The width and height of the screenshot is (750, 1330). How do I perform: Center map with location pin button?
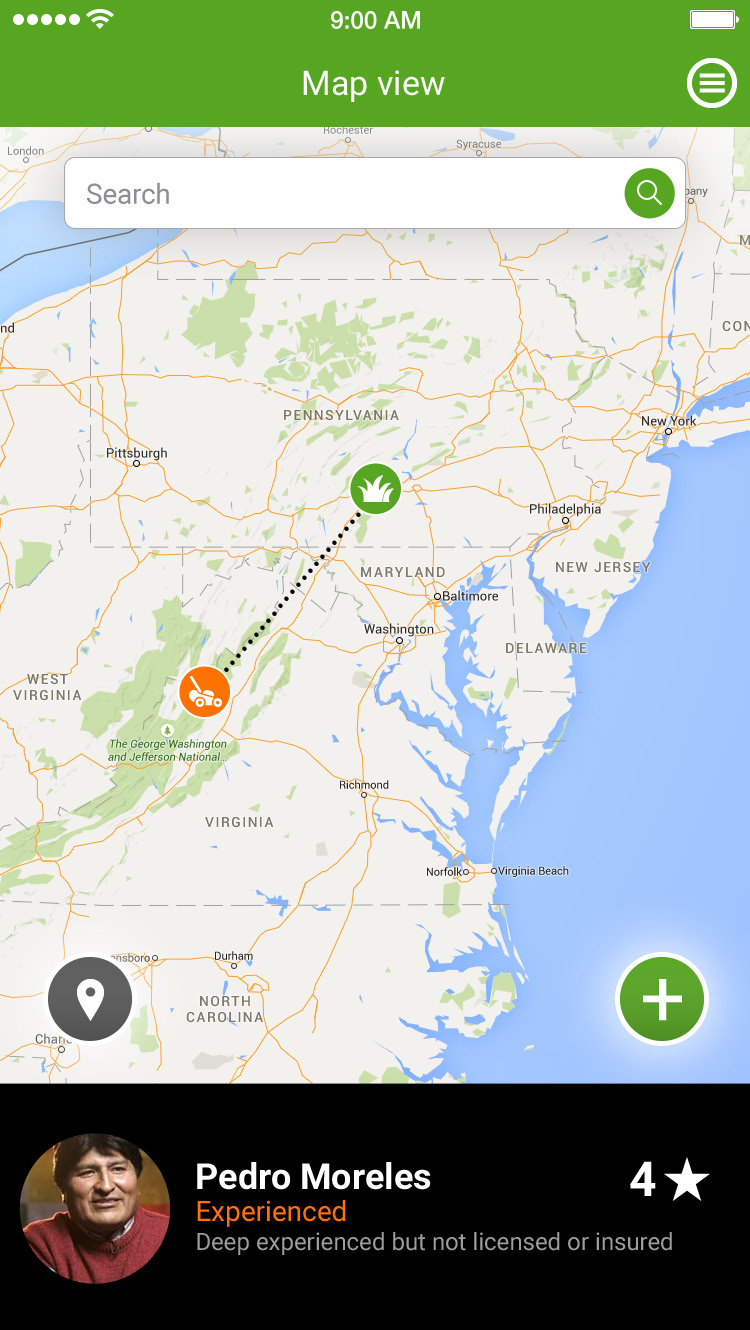pos(90,999)
